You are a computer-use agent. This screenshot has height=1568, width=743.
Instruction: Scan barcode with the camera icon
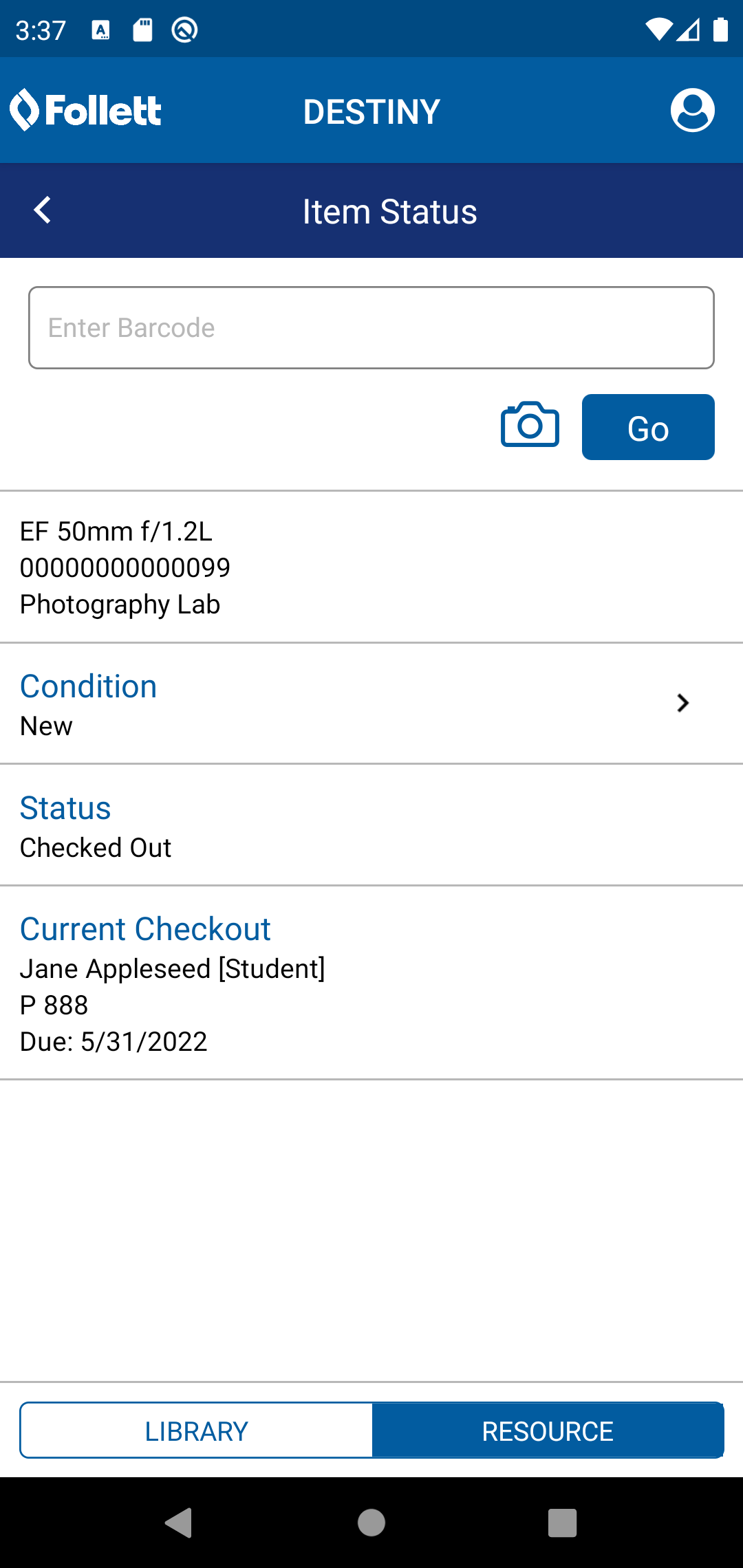click(530, 426)
